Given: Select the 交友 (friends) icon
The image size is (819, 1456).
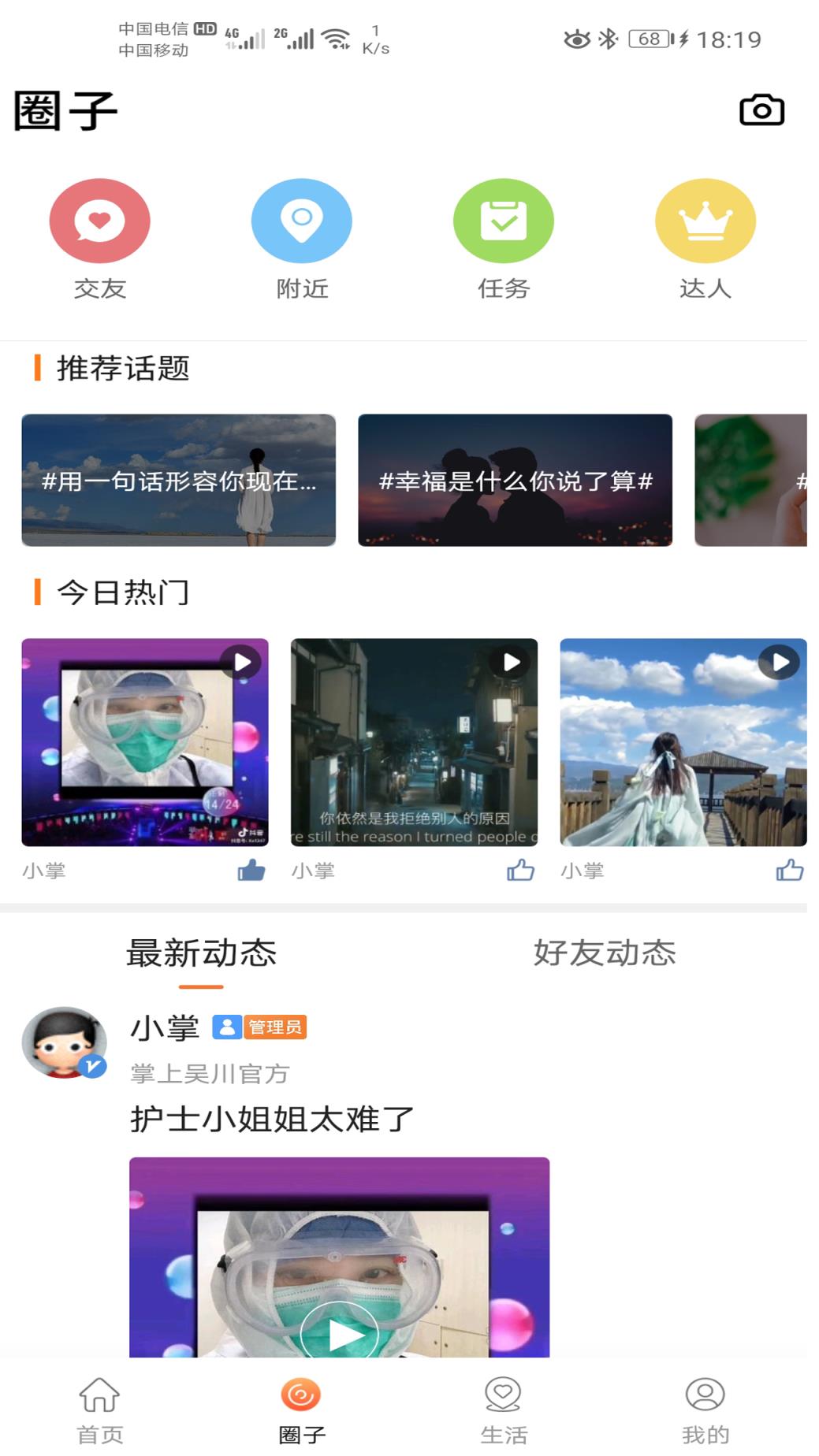Looking at the screenshot, I should click(100, 221).
